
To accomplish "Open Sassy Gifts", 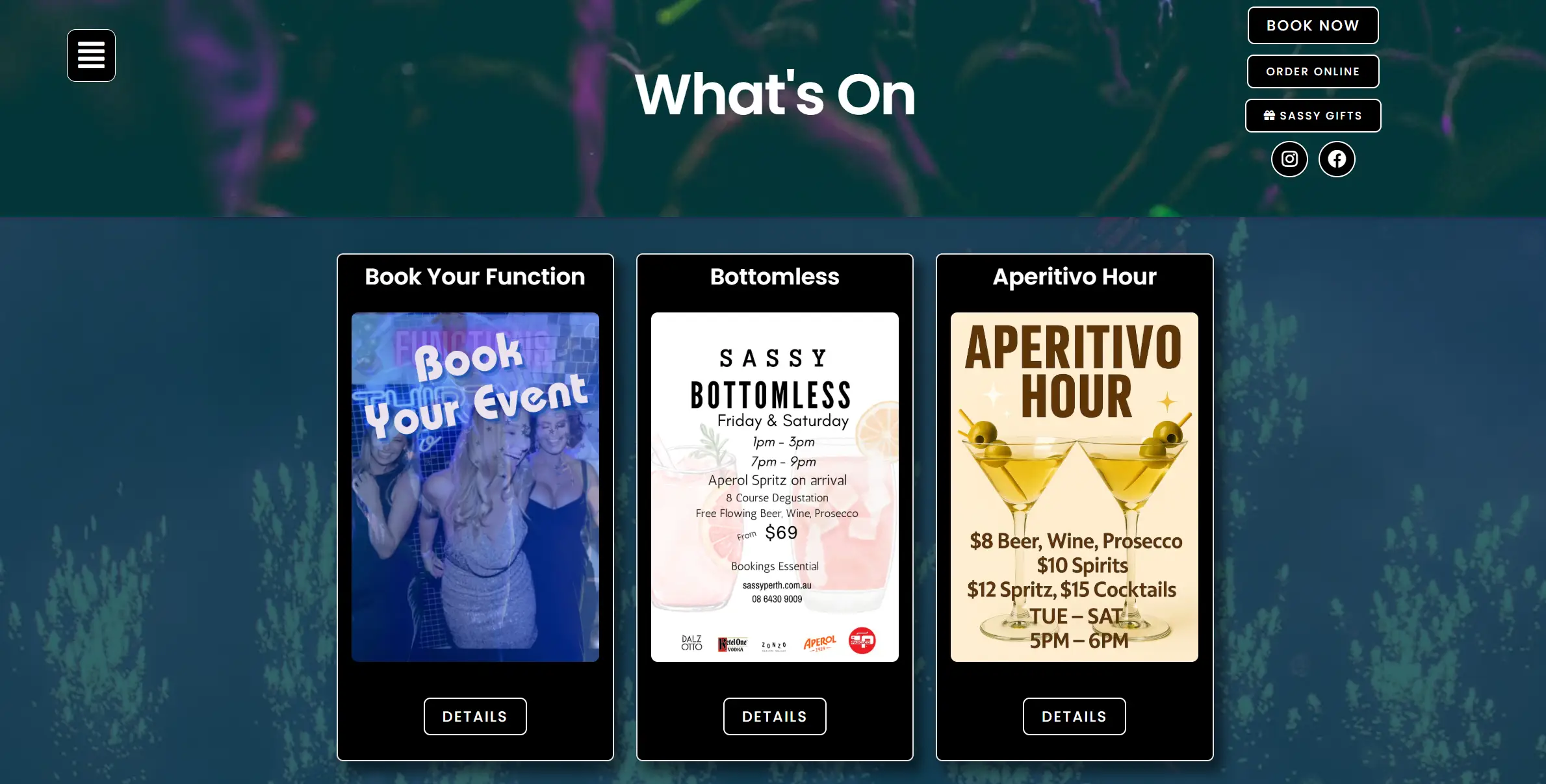I will (1313, 116).
